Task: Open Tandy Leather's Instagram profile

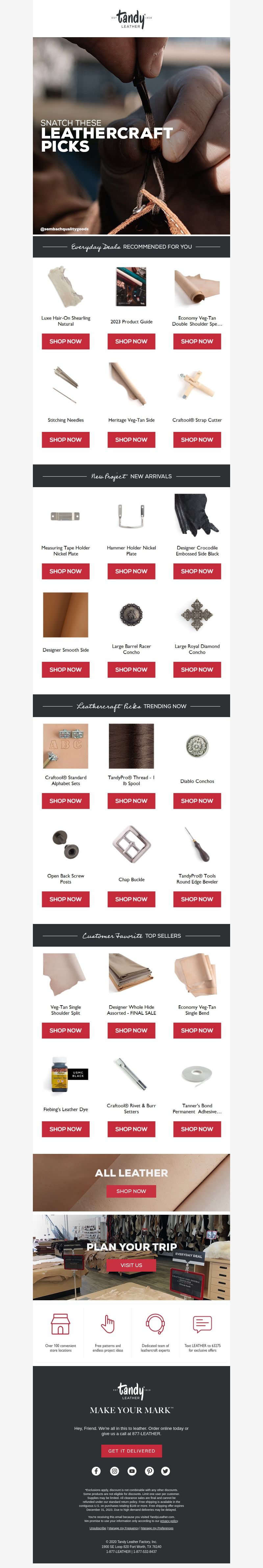Action: 114,1471
